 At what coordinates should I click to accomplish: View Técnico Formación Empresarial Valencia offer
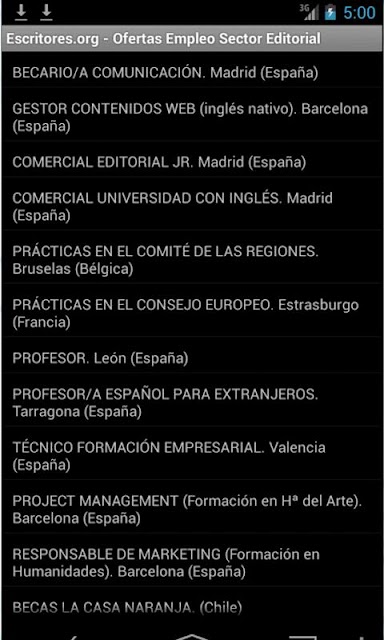tap(192, 456)
